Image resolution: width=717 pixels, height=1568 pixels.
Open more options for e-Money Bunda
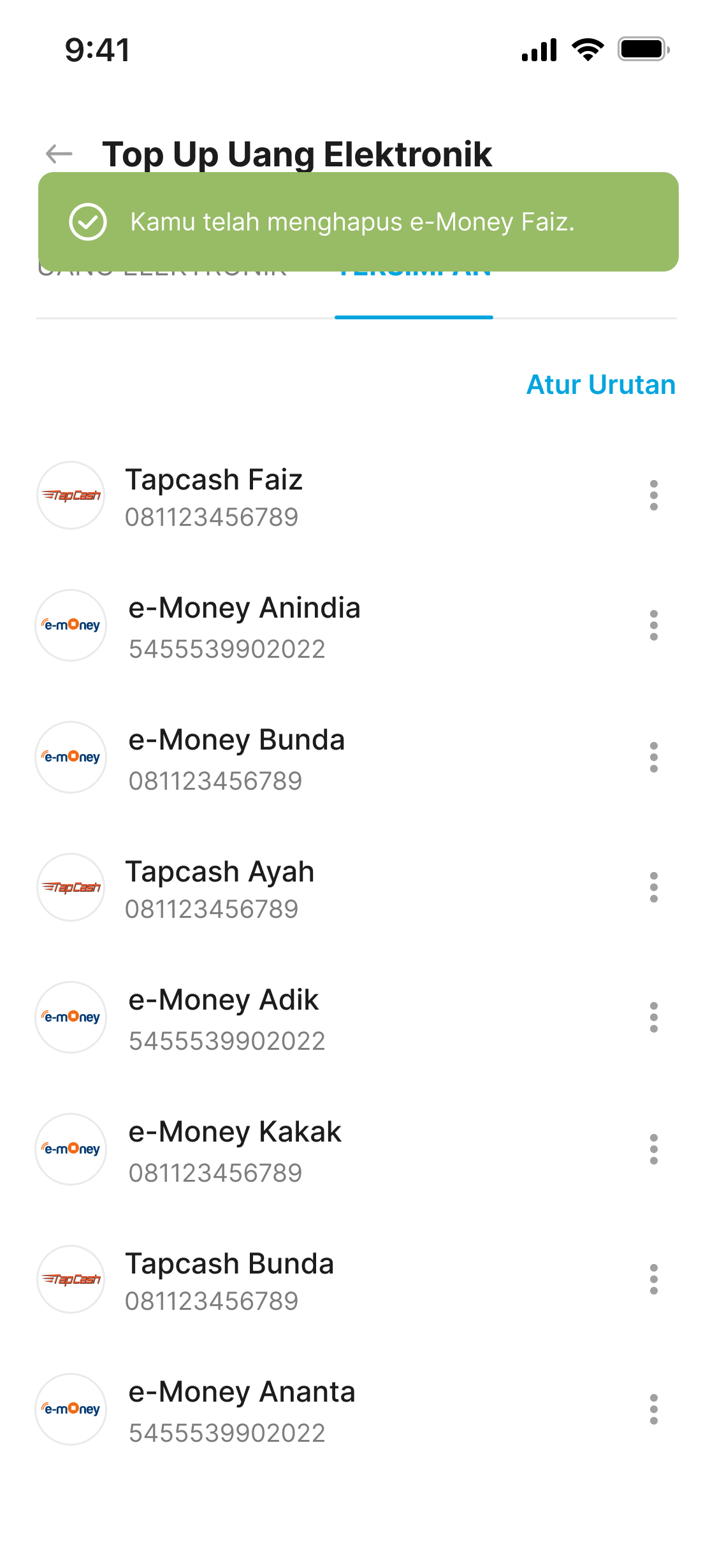[653, 757]
